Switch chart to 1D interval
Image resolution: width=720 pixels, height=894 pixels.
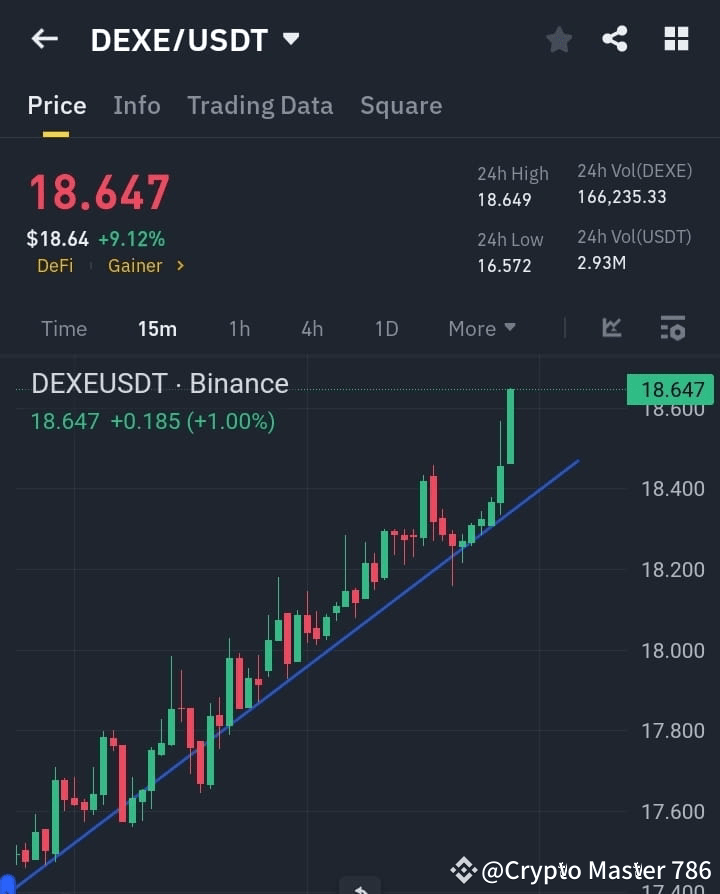(x=387, y=328)
